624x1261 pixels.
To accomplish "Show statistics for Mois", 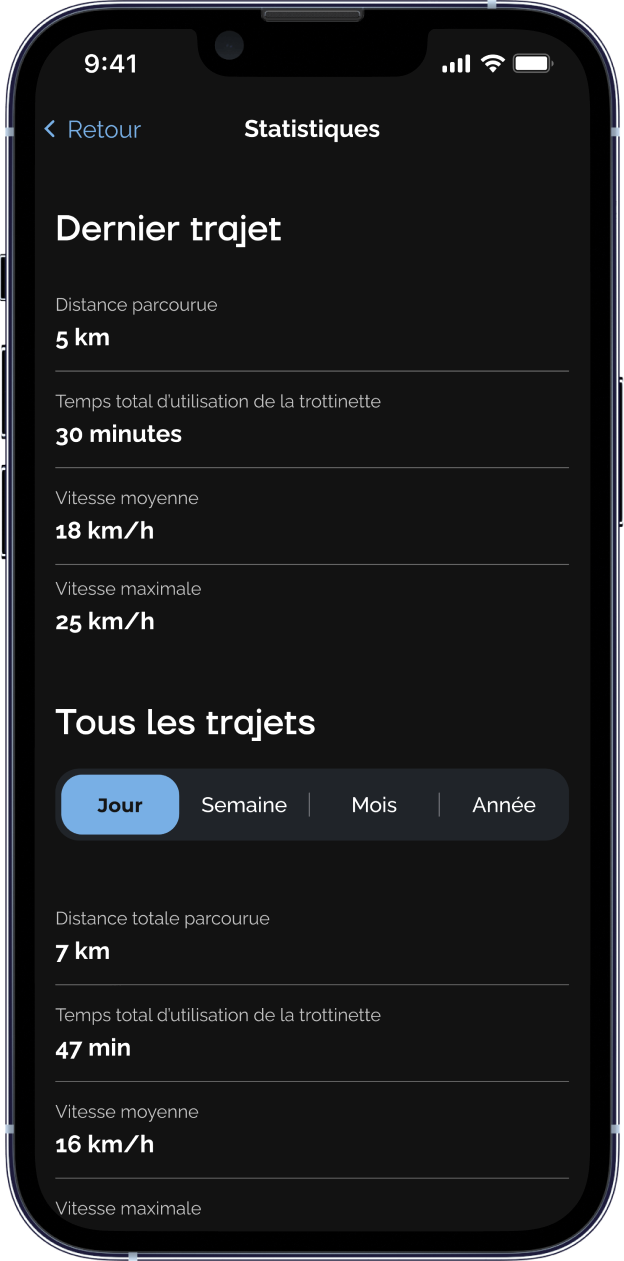I will tap(374, 805).
